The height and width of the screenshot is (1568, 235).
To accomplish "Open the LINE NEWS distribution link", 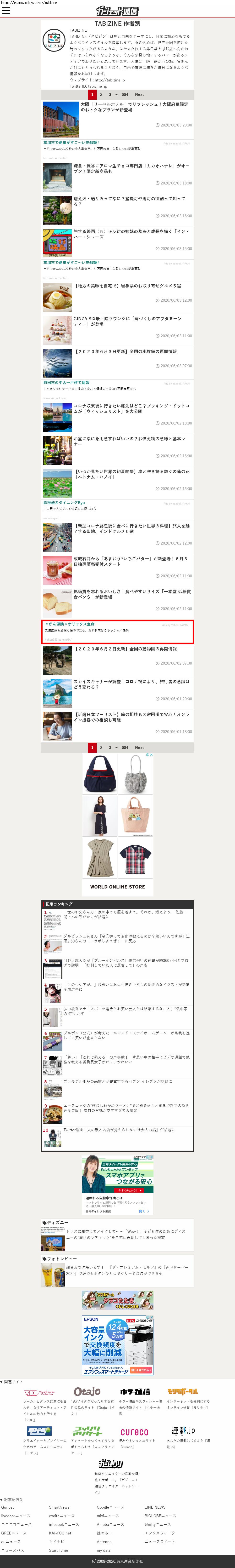I will [x=155, y=1507].
